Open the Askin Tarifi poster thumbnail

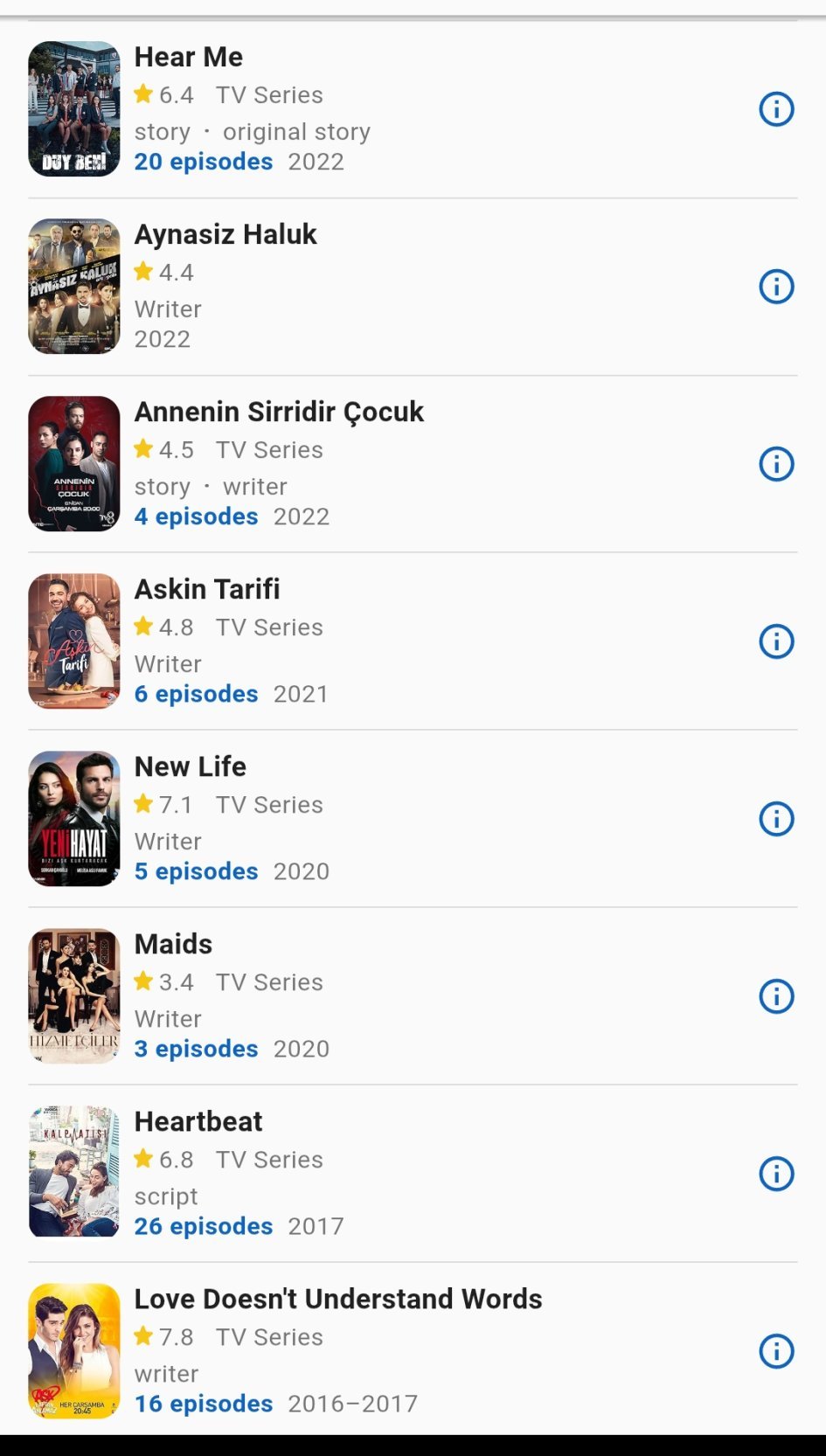(74, 641)
